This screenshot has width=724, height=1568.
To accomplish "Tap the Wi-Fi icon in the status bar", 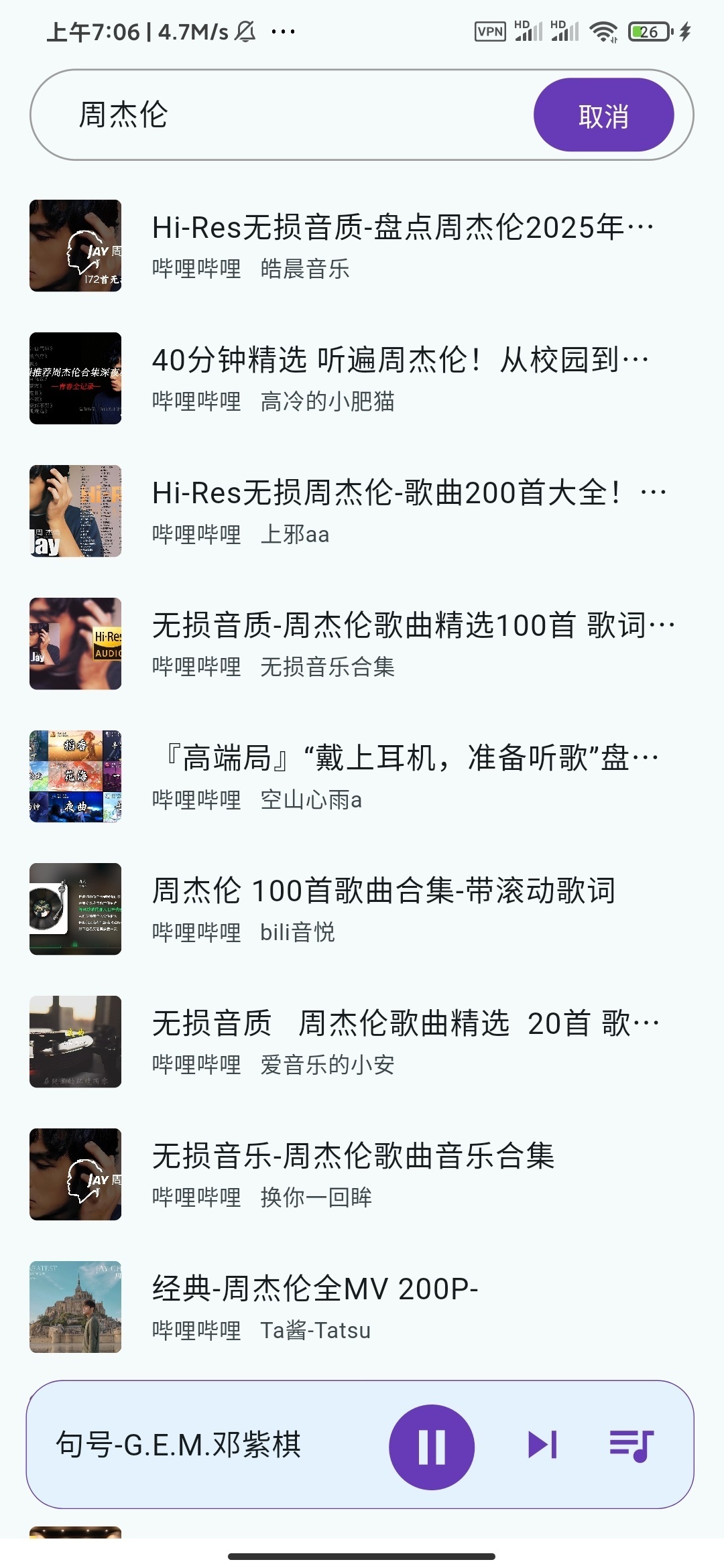I will (x=603, y=30).
